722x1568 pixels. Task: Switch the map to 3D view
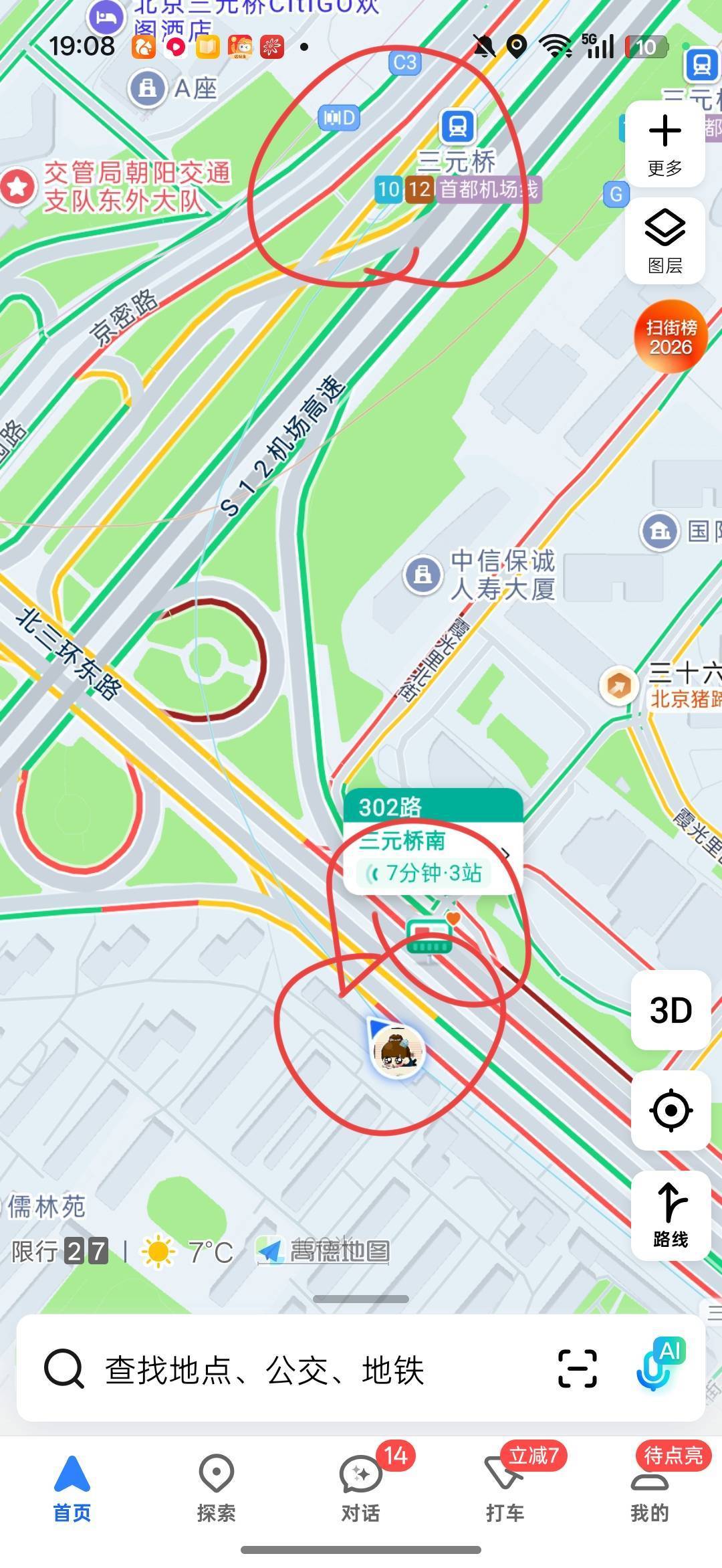click(671, 1010)
